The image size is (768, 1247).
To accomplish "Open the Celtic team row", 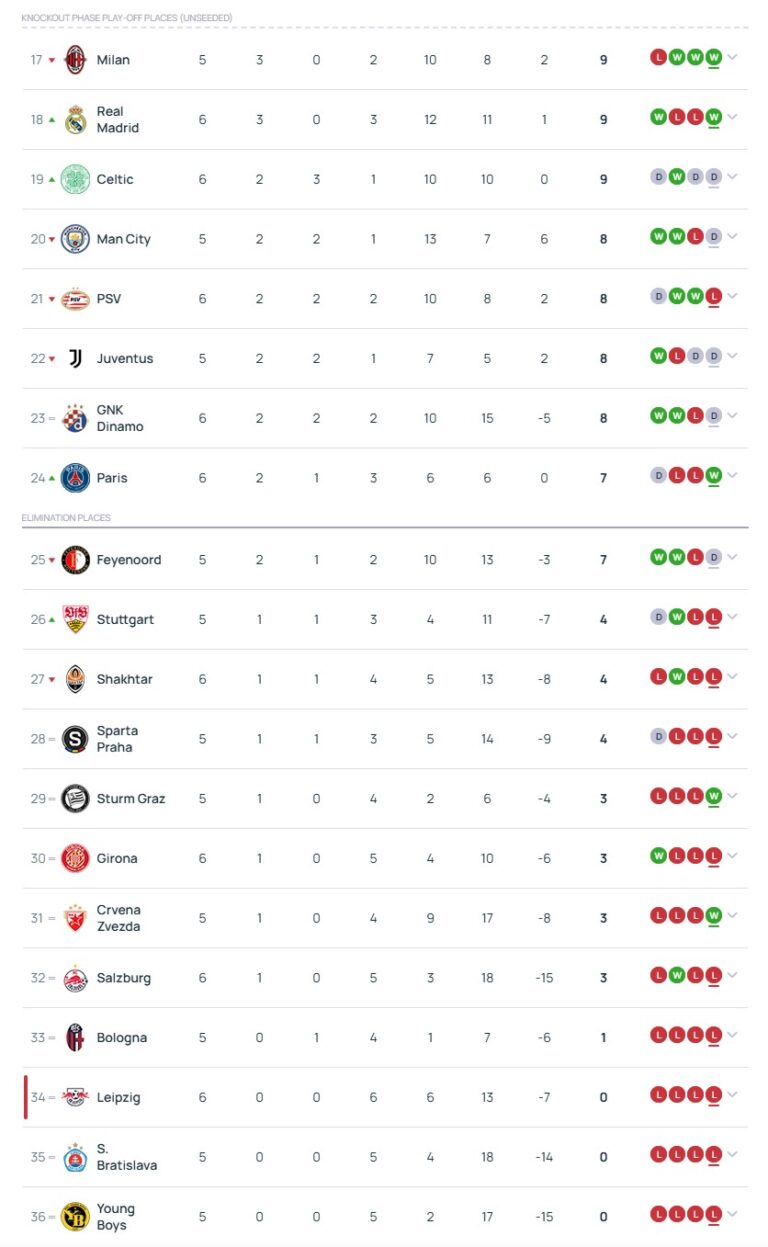I will pyautogui.click(x=114, y=180).
